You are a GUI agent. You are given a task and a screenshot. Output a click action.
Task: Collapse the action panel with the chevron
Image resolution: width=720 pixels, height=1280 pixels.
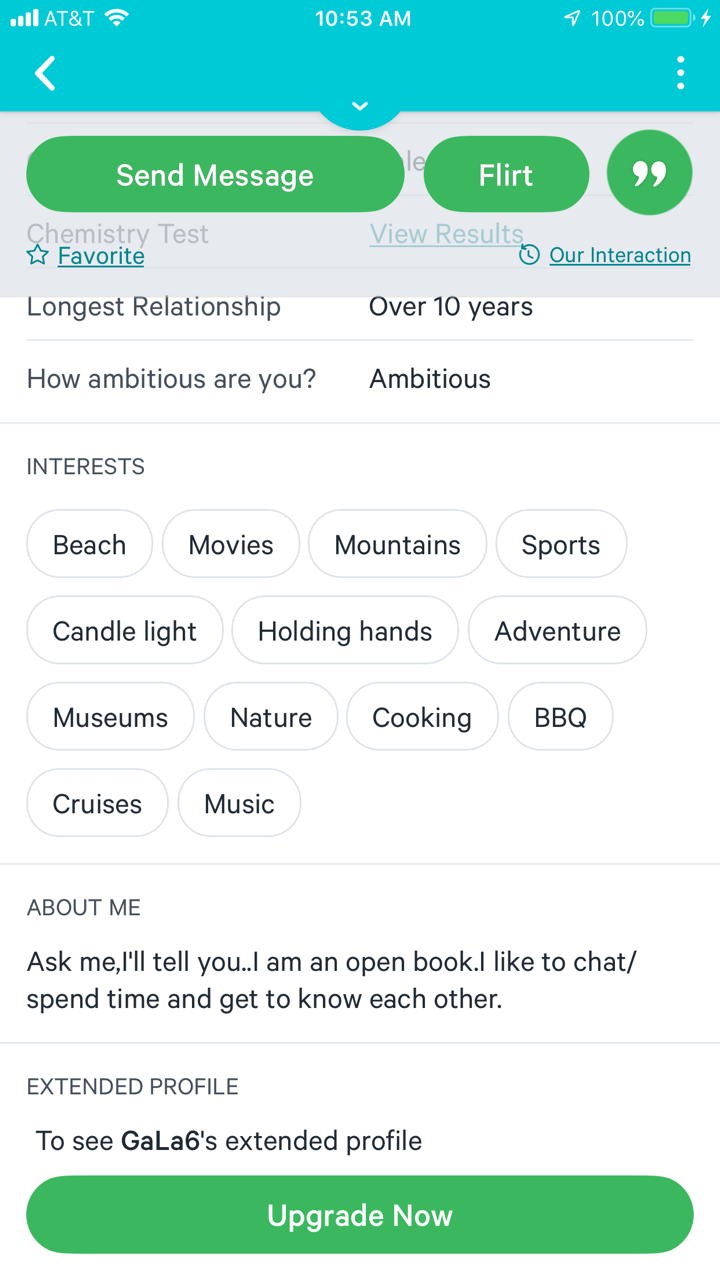[360, 106]
